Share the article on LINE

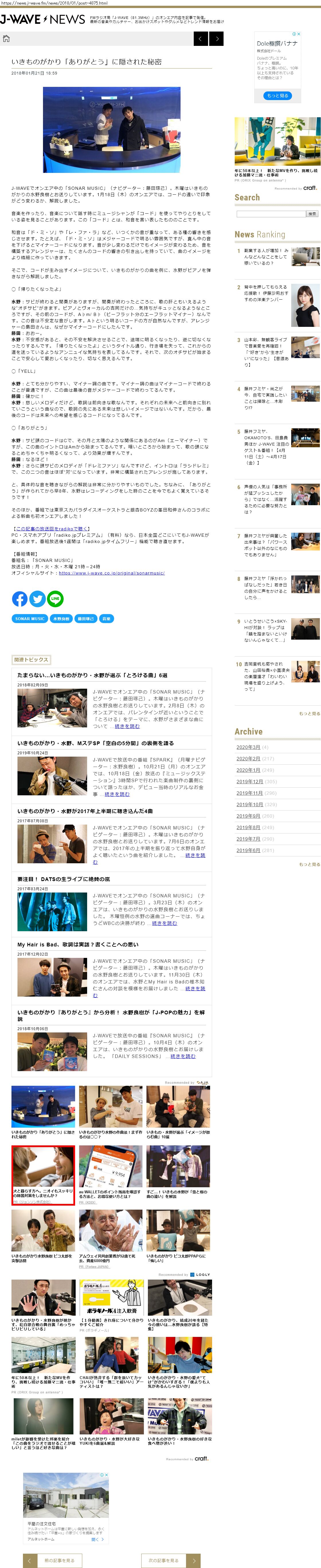(55, 598)
